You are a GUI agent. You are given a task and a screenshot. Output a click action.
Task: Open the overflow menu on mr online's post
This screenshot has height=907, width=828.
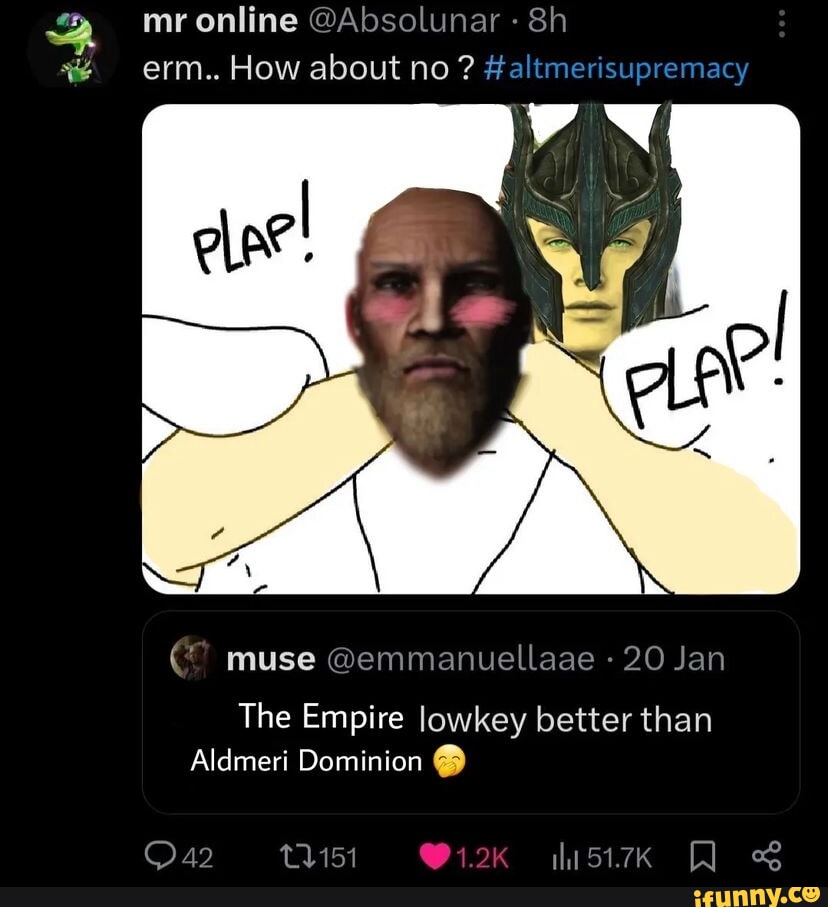point(781,22)
